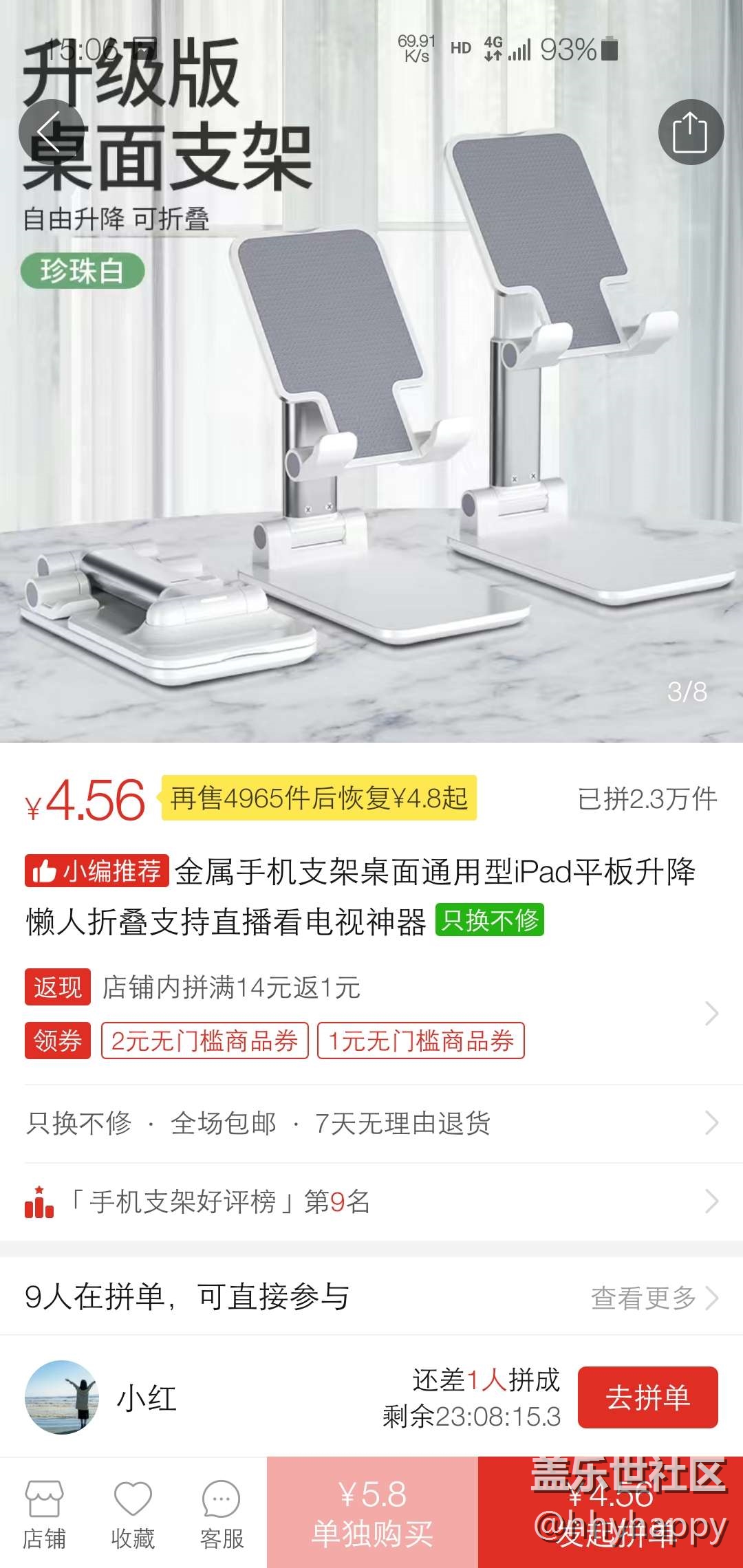The image size is (743, 1568).
Task: Contact 客服 customer service
Action: pos(221,1514)
